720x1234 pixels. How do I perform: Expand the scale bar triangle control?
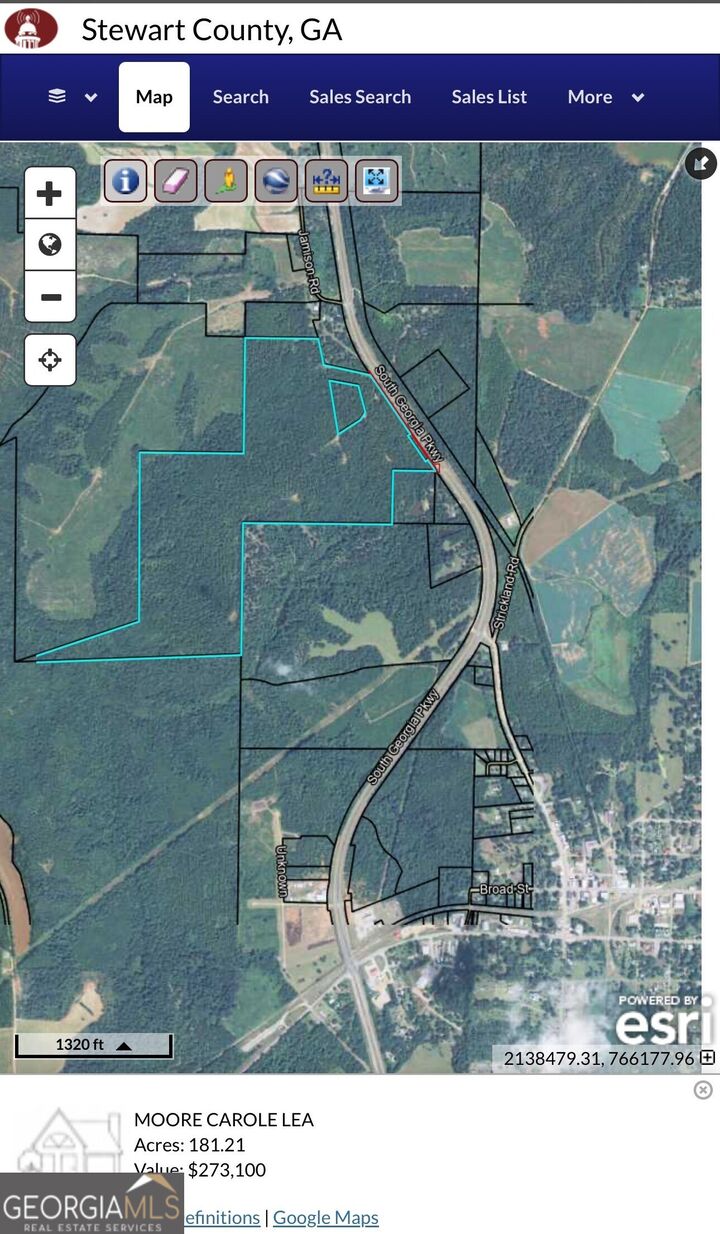[124, 1044]
